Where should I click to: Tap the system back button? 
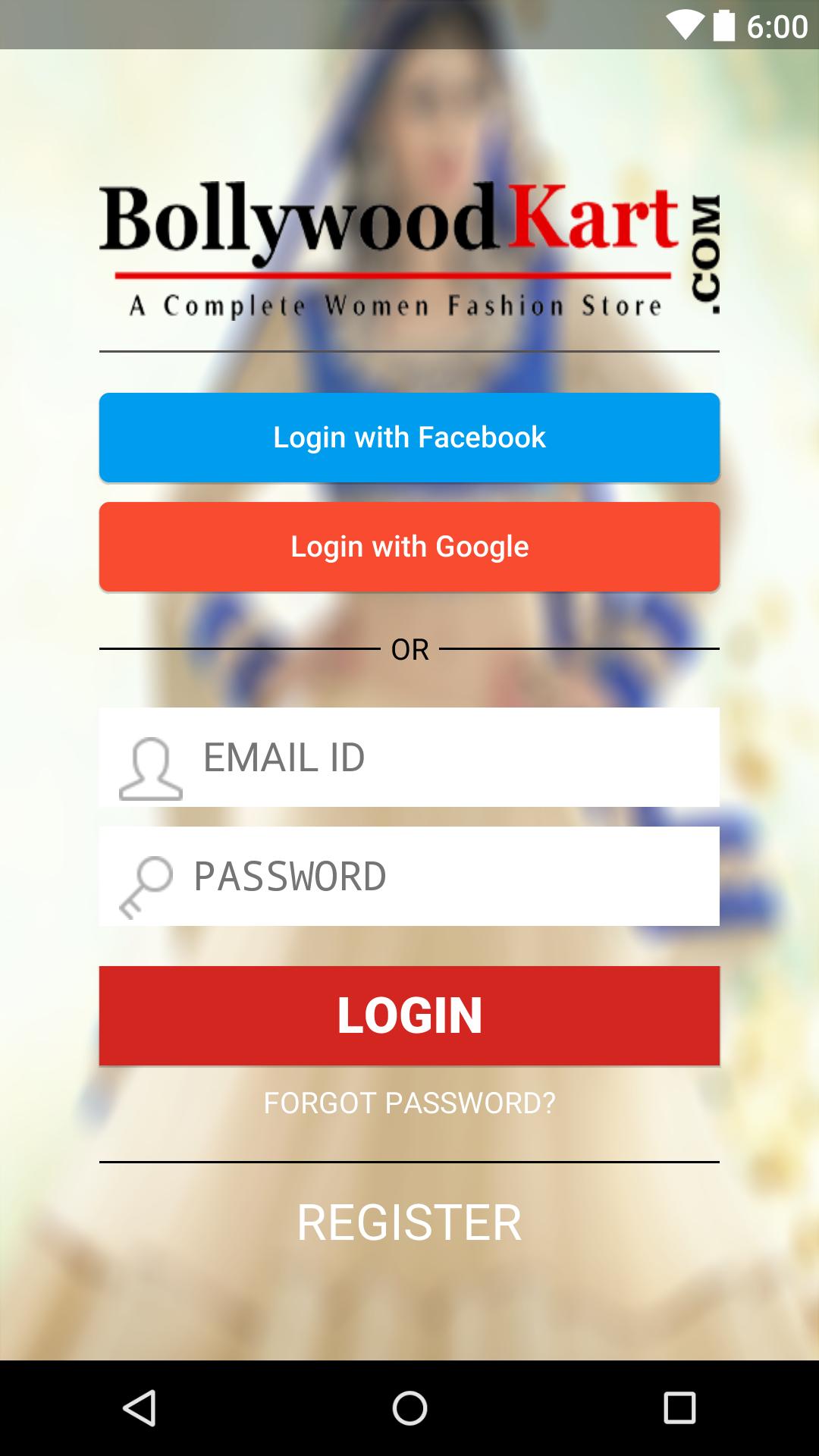point(140,1408)
